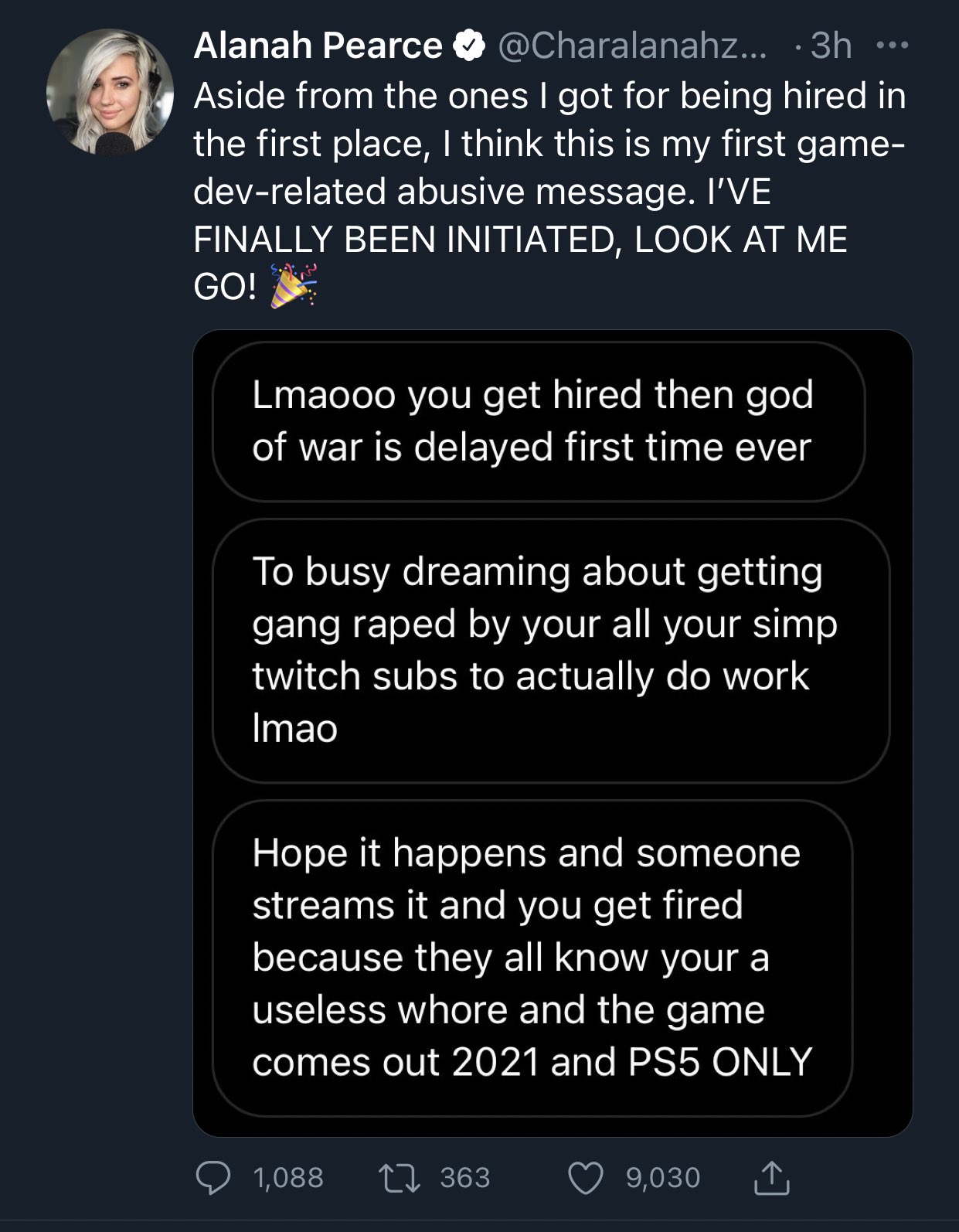Retweet the post with 363 retweets
Screen dimensions: 959x1232
[399, 1177]
